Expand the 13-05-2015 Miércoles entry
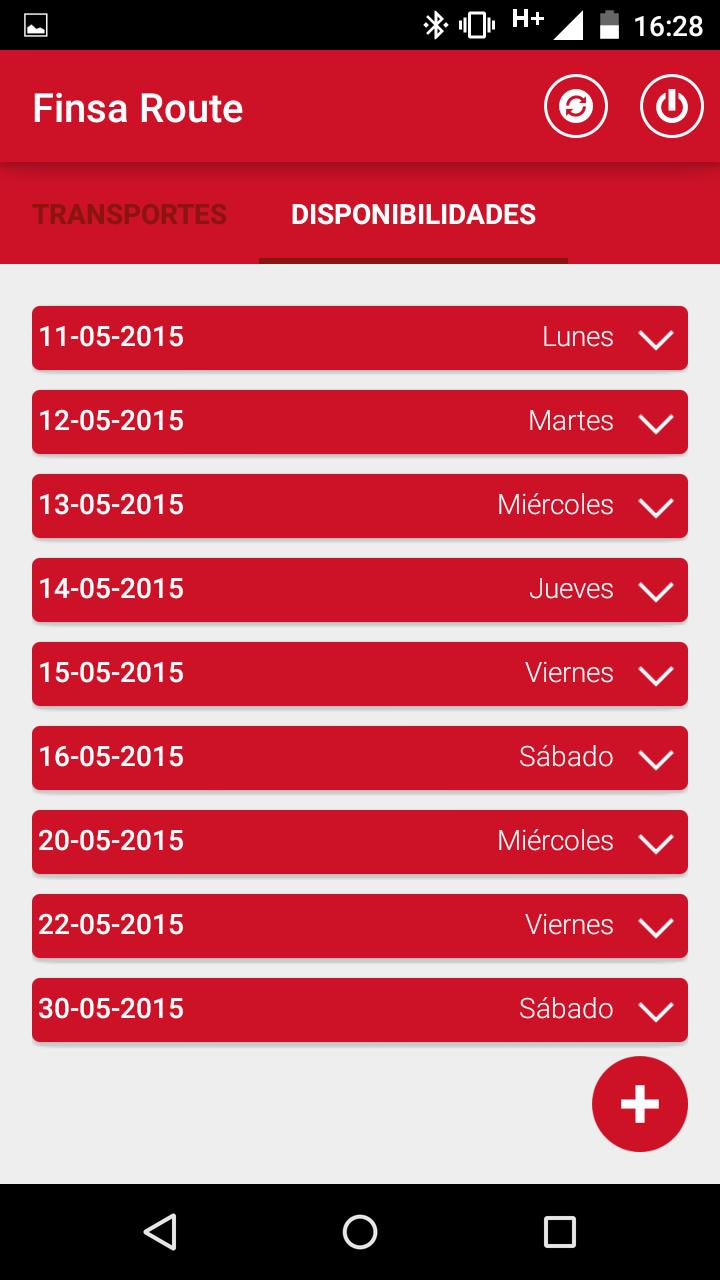Viewport: 720px width, 1280px height. (656, 506)
